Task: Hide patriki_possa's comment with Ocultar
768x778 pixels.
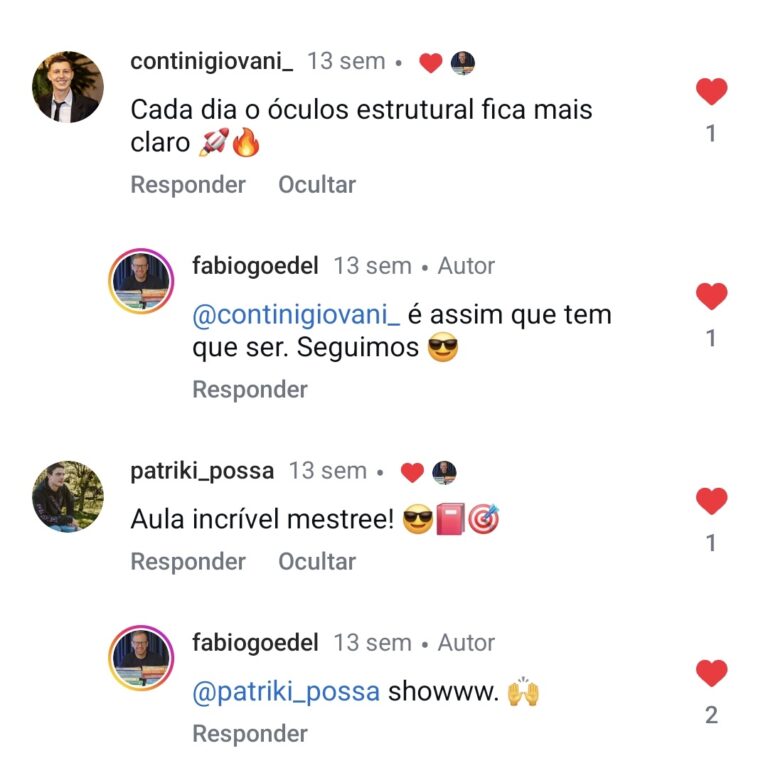Action: (x=317, y=562)
